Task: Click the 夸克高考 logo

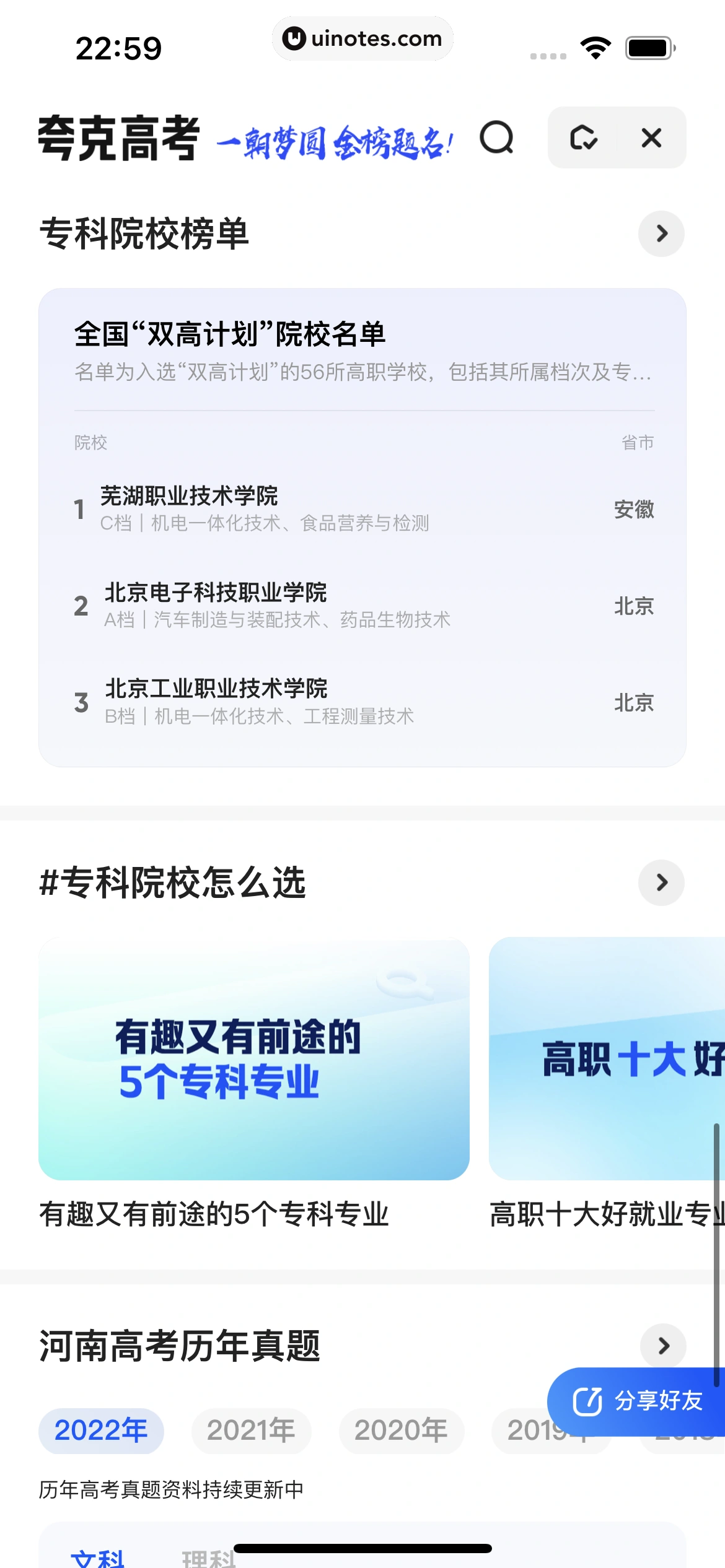Action: 118,139
